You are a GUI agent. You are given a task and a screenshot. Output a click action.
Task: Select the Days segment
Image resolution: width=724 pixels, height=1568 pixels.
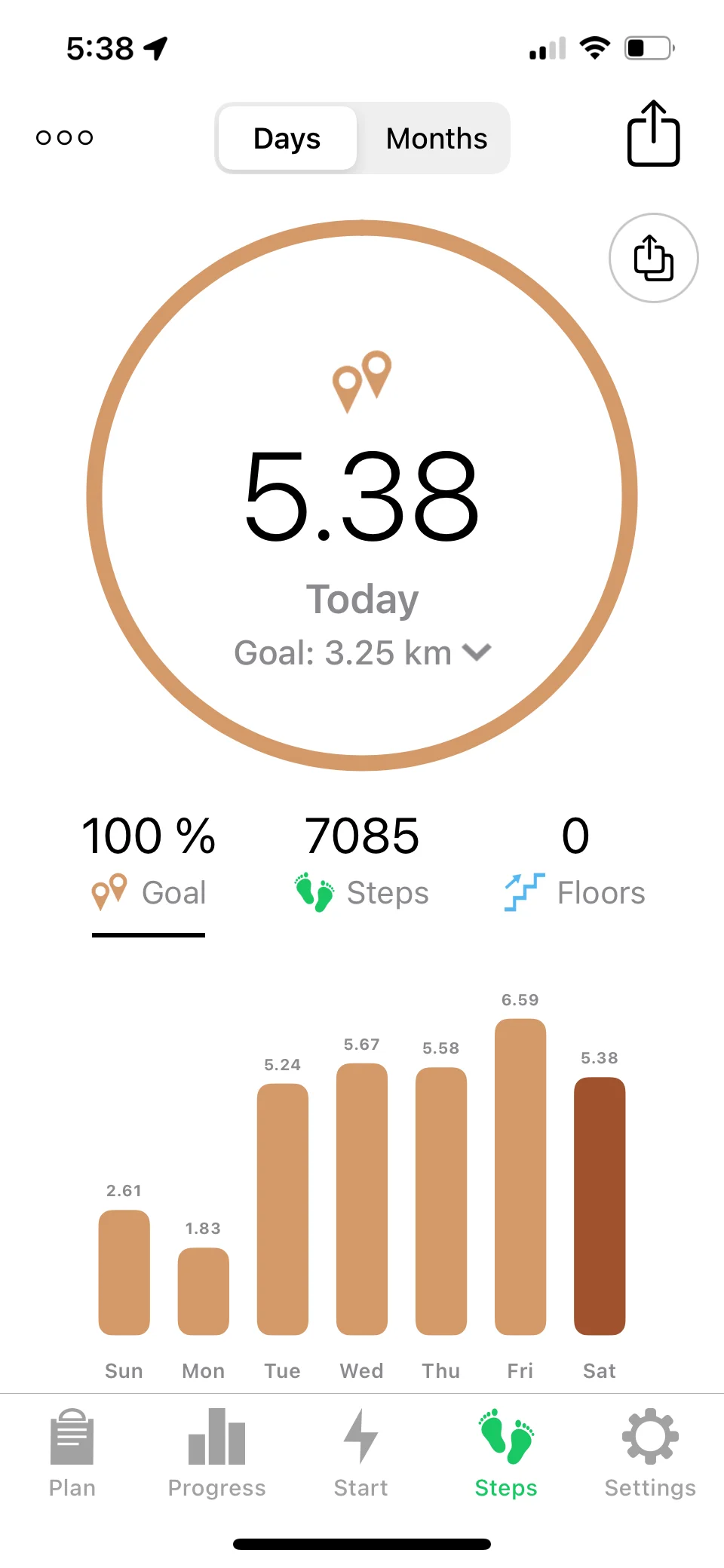click(287, 139)
